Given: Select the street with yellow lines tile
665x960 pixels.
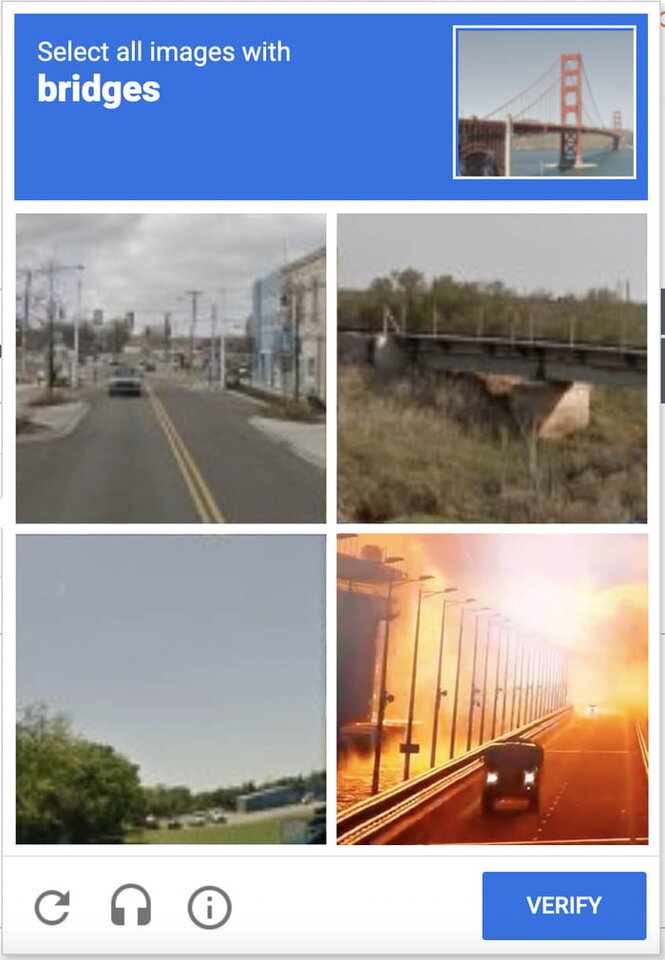Looking at the screenshot, I should (x=171, y=368).
